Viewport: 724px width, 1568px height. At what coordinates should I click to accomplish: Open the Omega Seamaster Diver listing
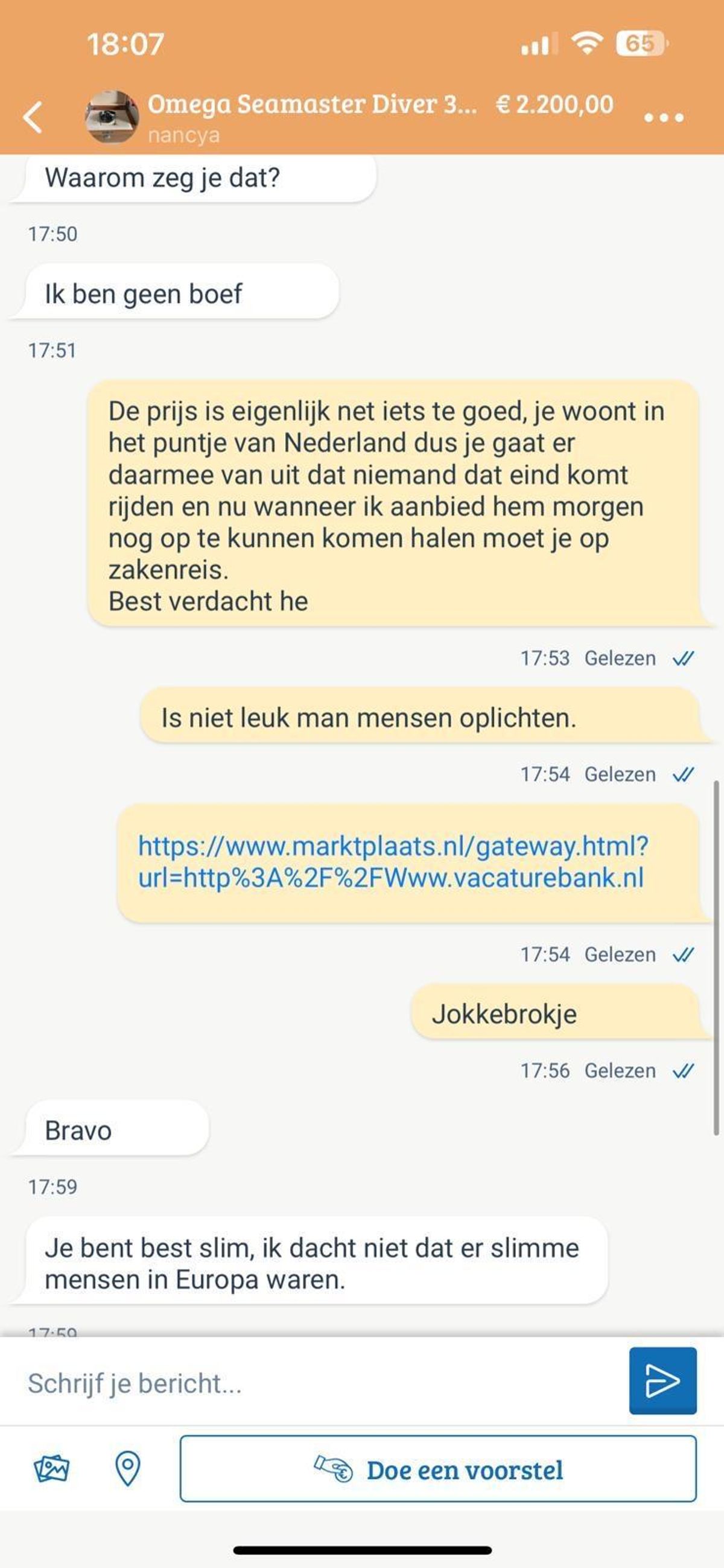[x=312, y=104]
